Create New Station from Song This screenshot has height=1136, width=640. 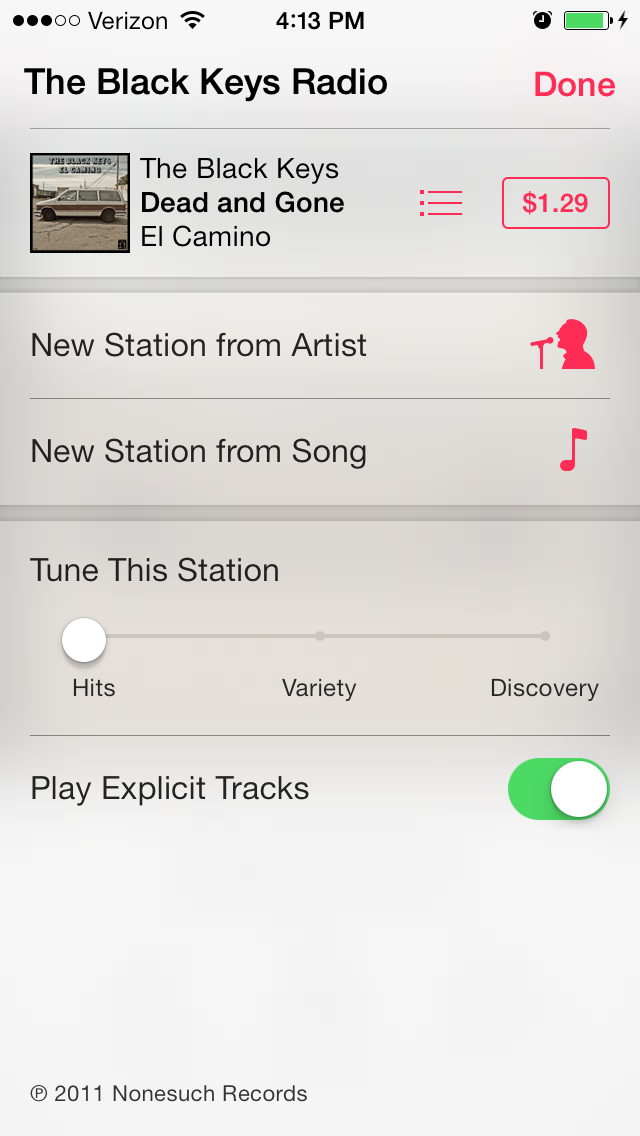click(319, 452)
